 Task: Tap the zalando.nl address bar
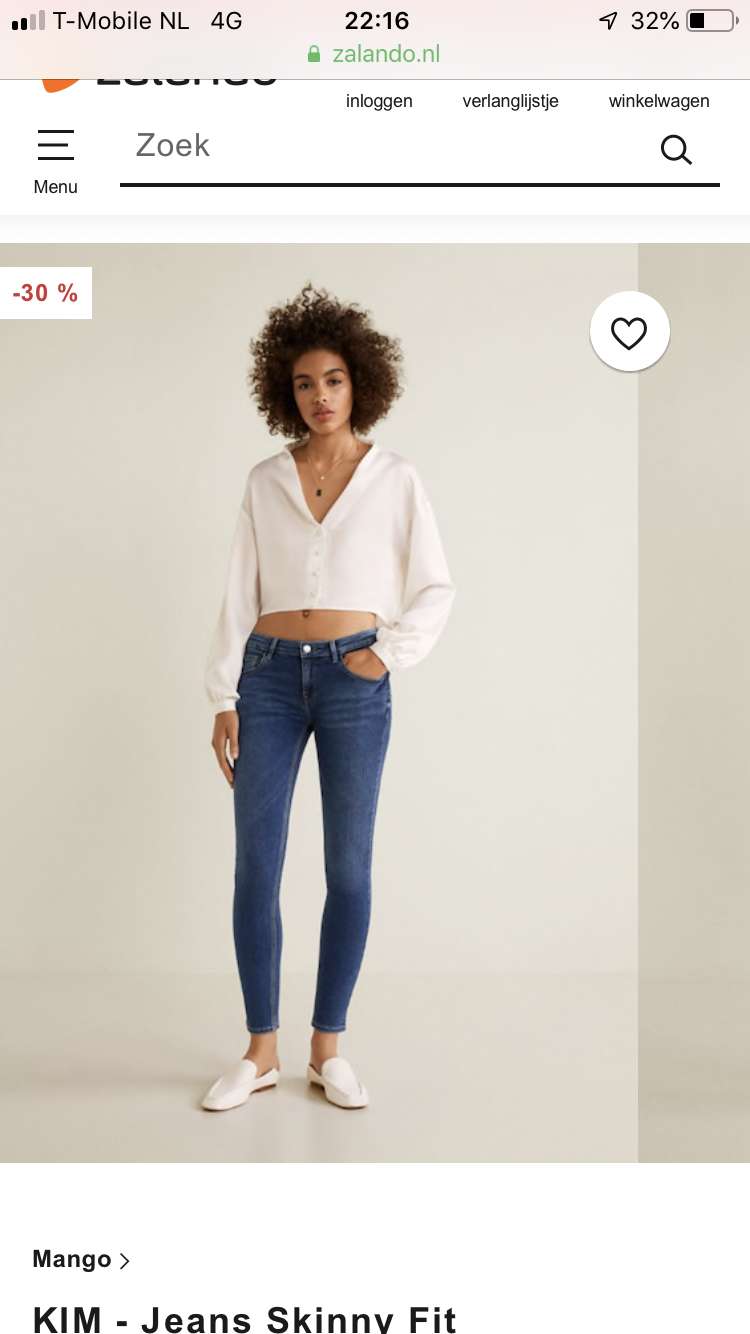(375, 54)
